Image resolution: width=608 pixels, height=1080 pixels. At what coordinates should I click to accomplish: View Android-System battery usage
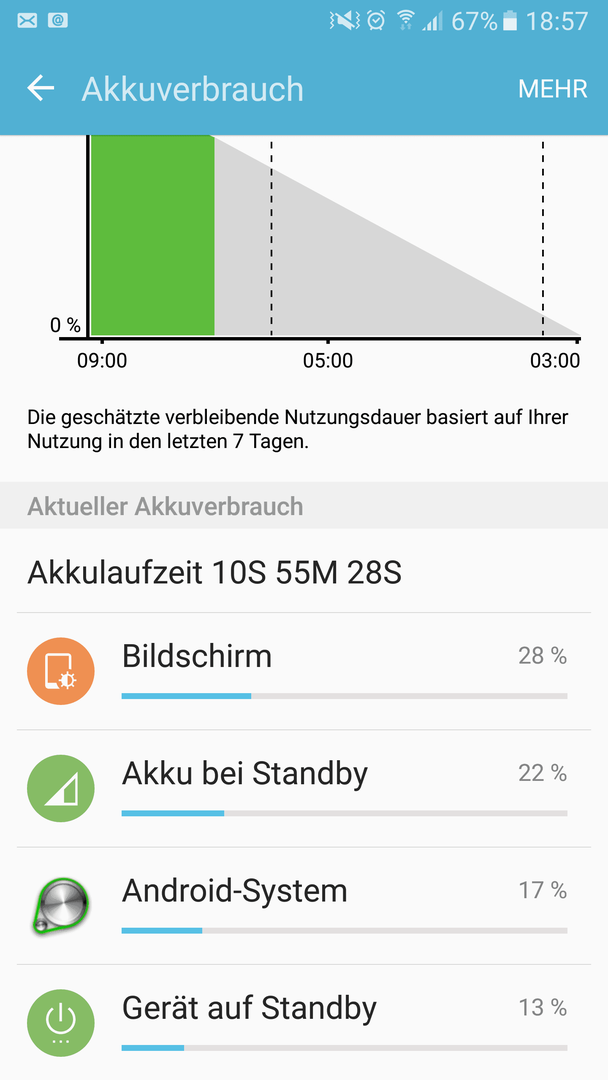click(x=304, y=906)
